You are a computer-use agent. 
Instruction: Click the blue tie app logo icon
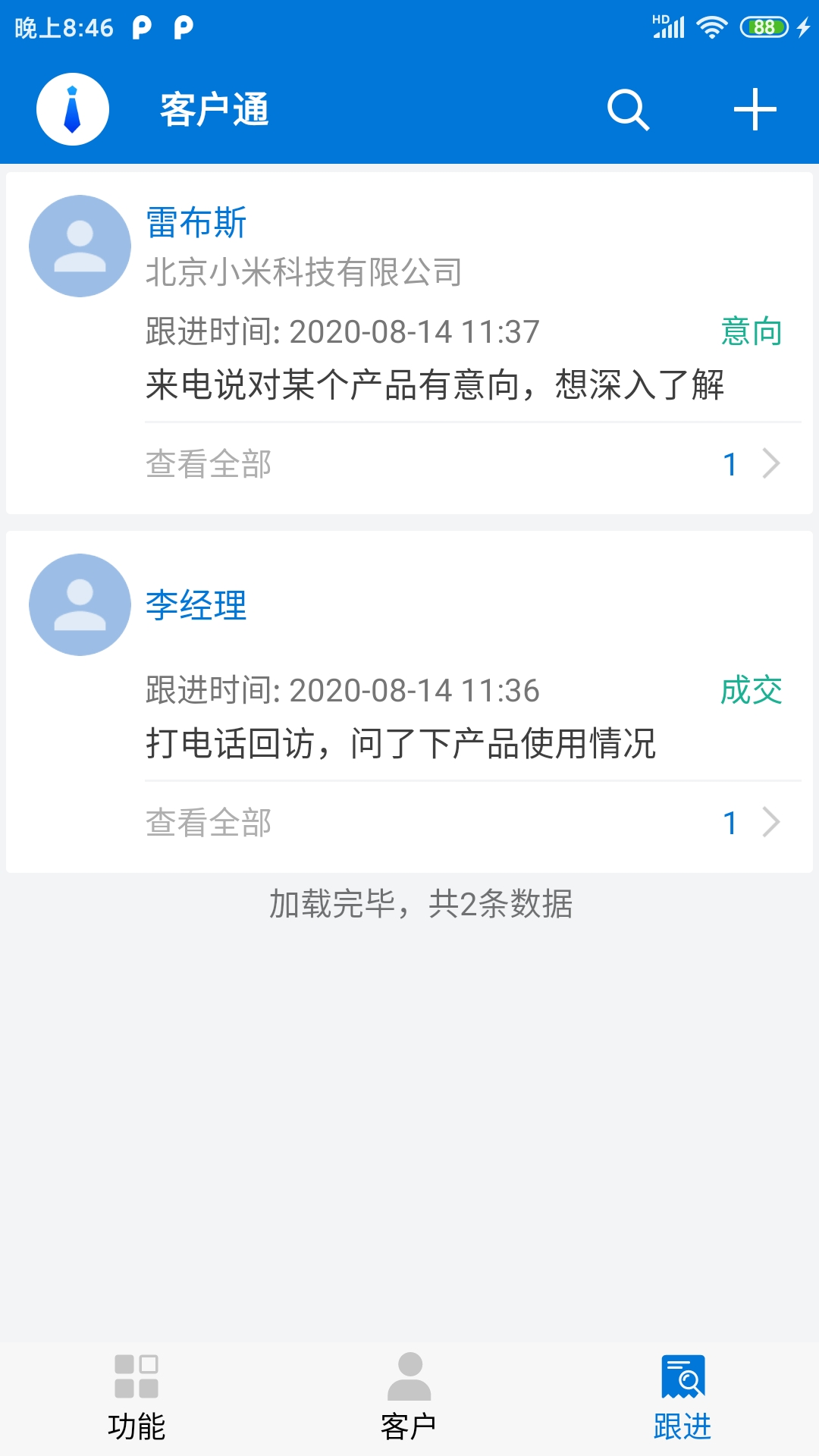point(72,108)
